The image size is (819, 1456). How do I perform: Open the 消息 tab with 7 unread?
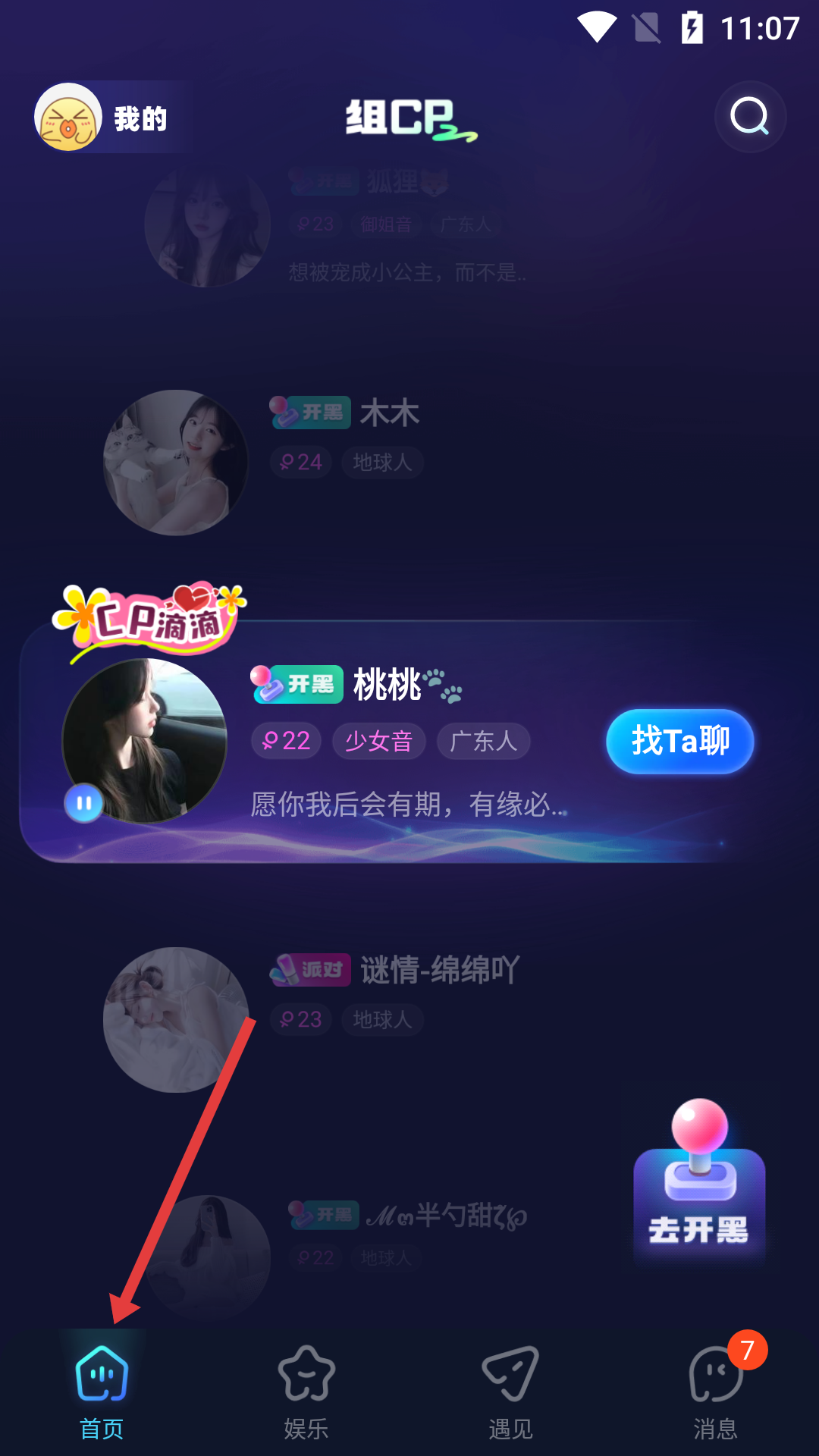point(715,1392)
